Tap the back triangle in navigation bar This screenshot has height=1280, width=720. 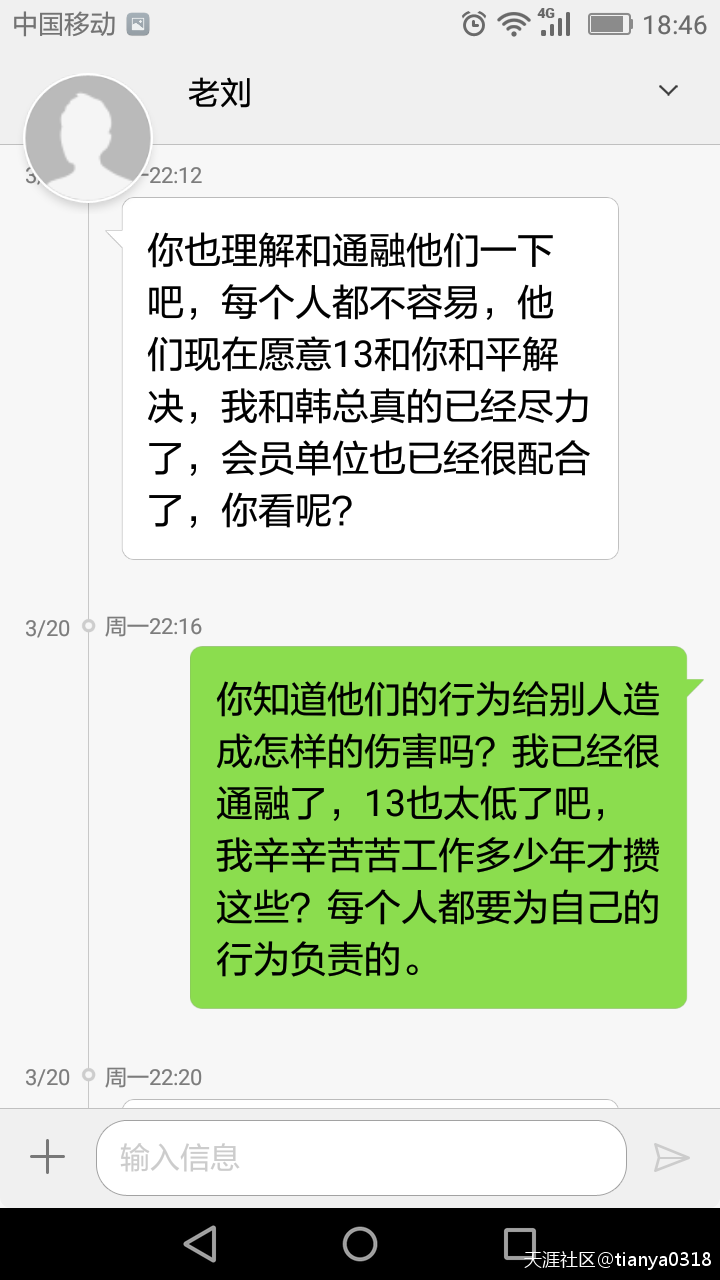200,1244
